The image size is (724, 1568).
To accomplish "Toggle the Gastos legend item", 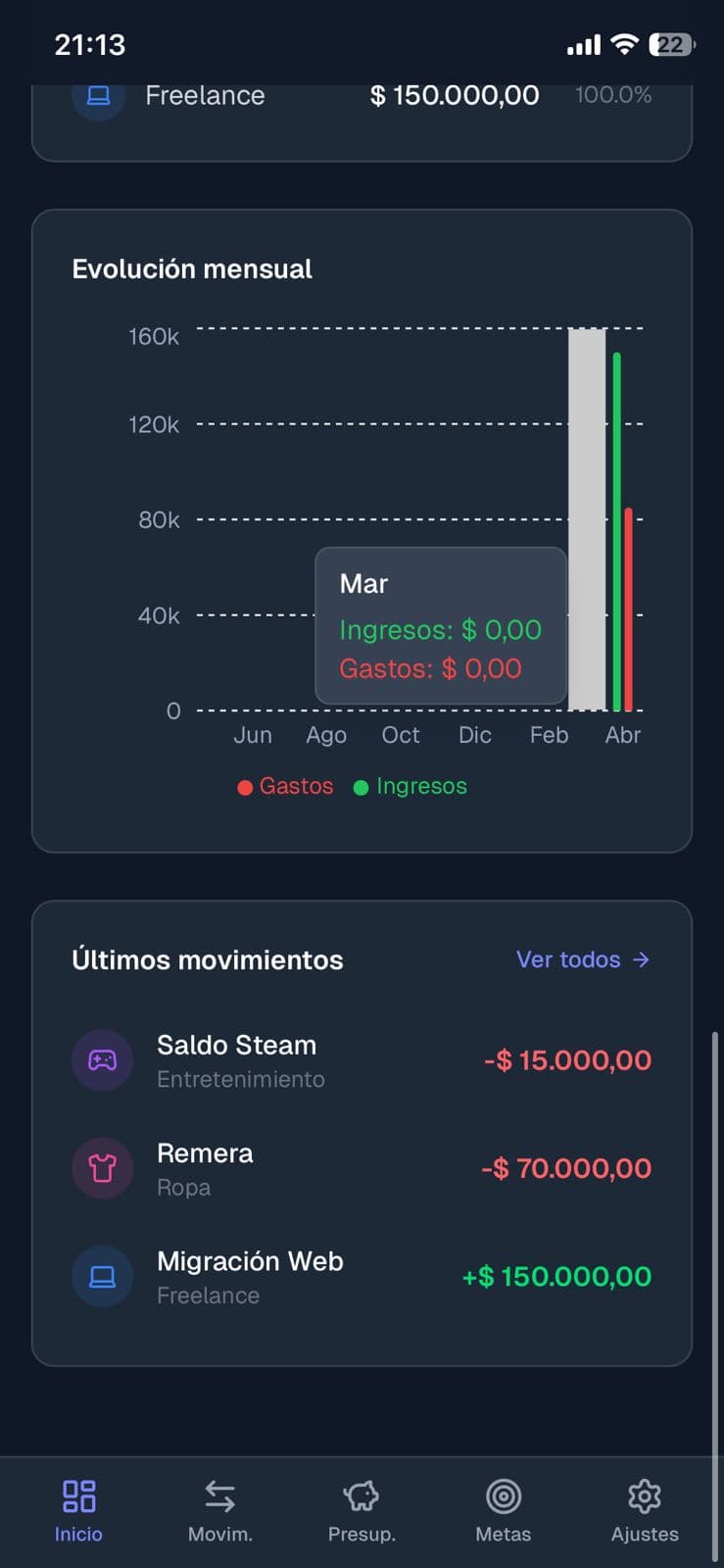I will tap(286, 787).
